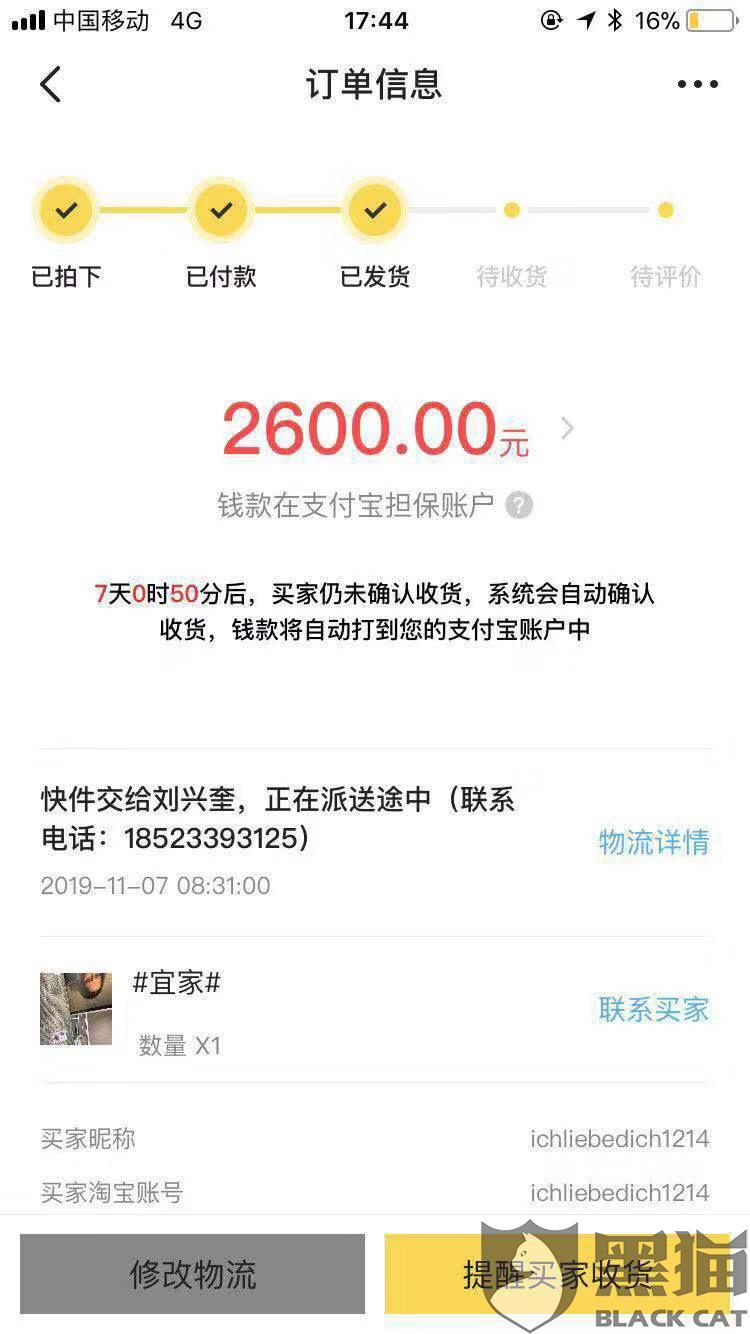The height and width of the screenshot is (1334, 750).
Task: Tap the 已付款 checkmark step icon
Action: click(220, 210)
